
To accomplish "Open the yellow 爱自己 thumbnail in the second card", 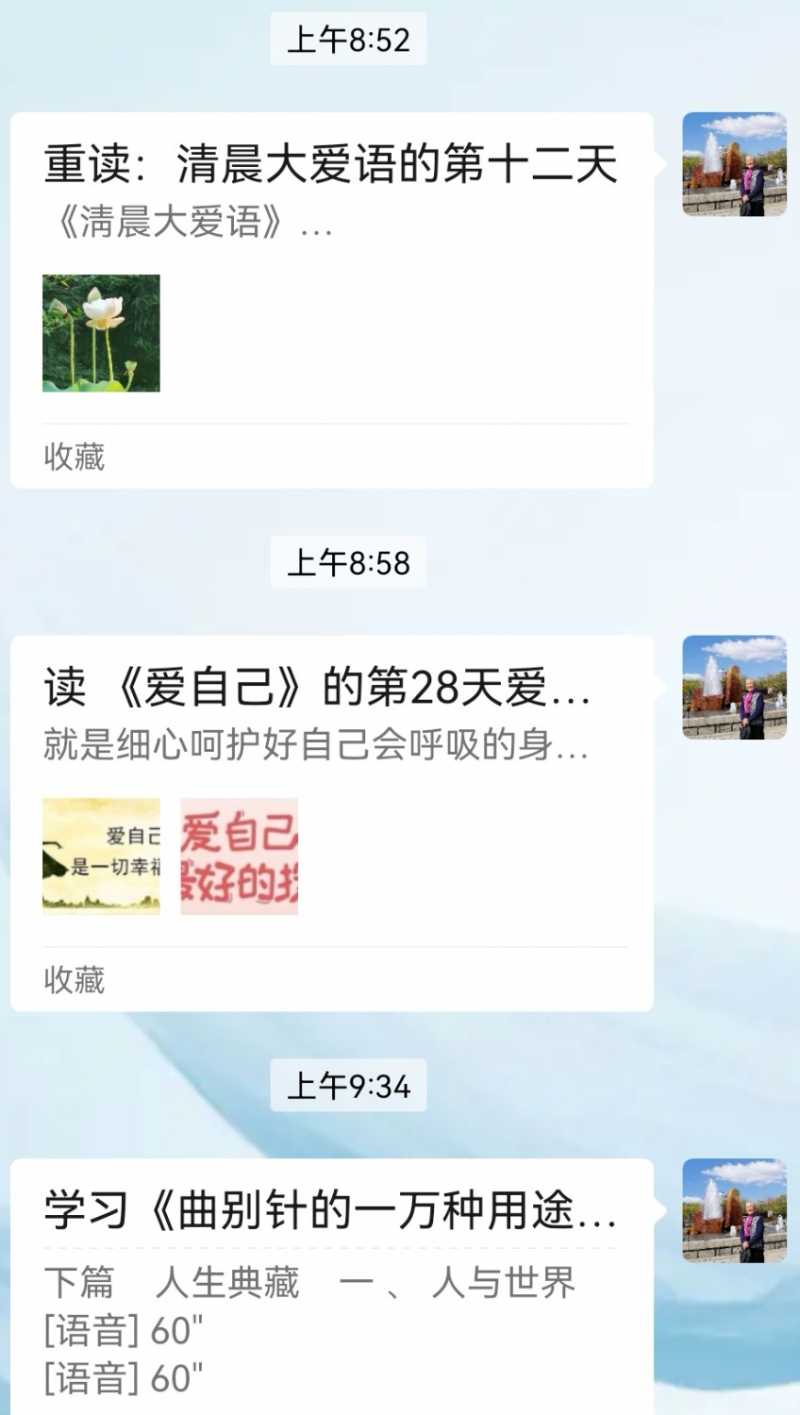I will coord(101,857).
